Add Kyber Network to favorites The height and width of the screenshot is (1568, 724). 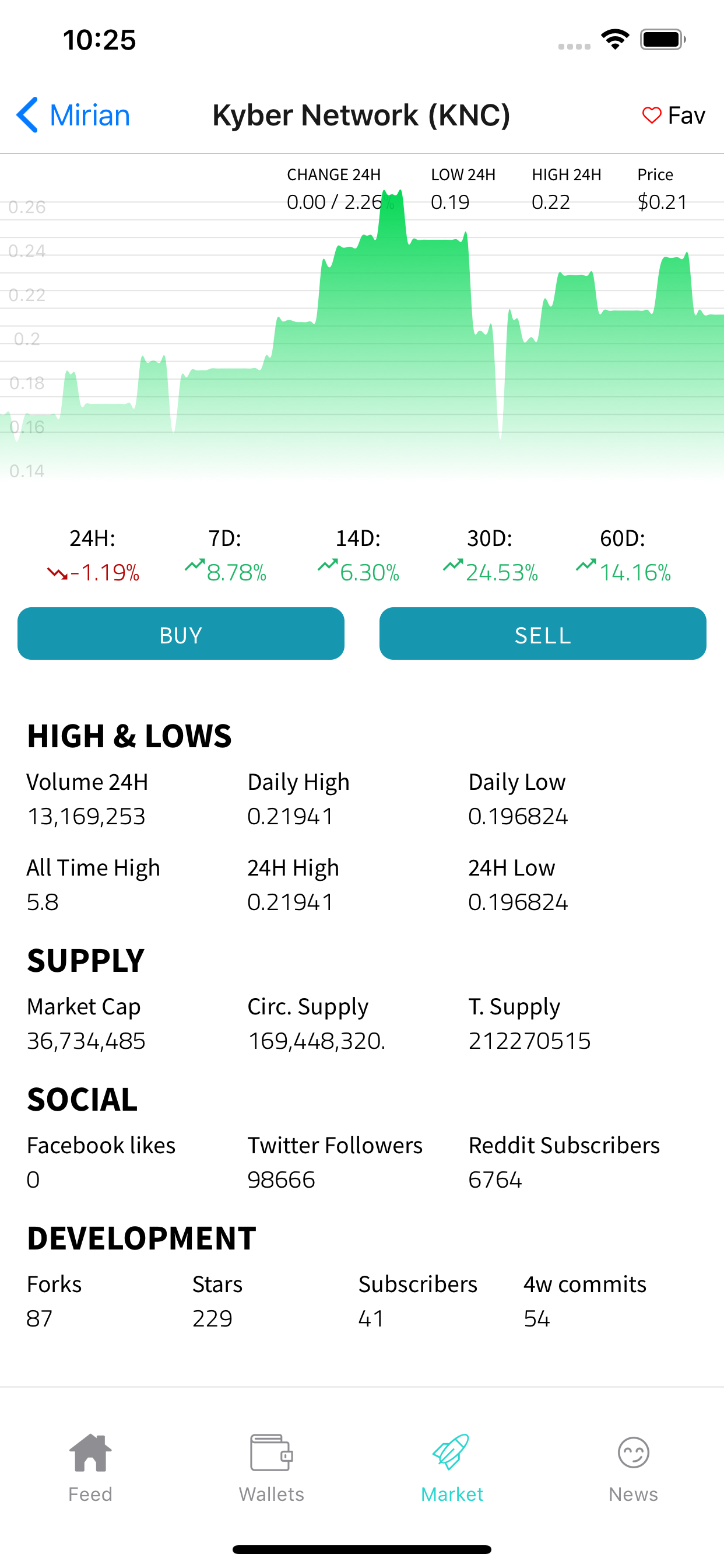673,115
